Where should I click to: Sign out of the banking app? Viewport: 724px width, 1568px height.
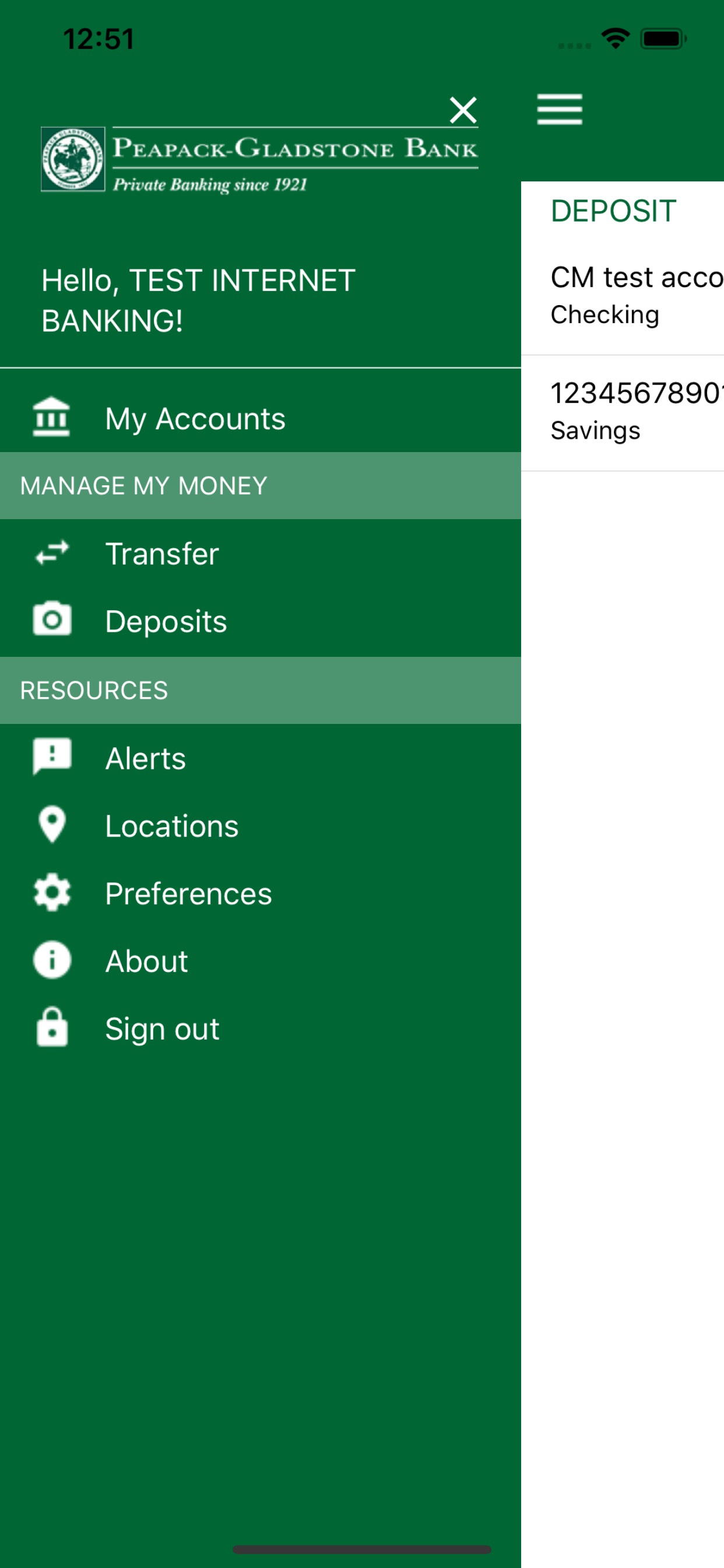(x=161, y=1028)
